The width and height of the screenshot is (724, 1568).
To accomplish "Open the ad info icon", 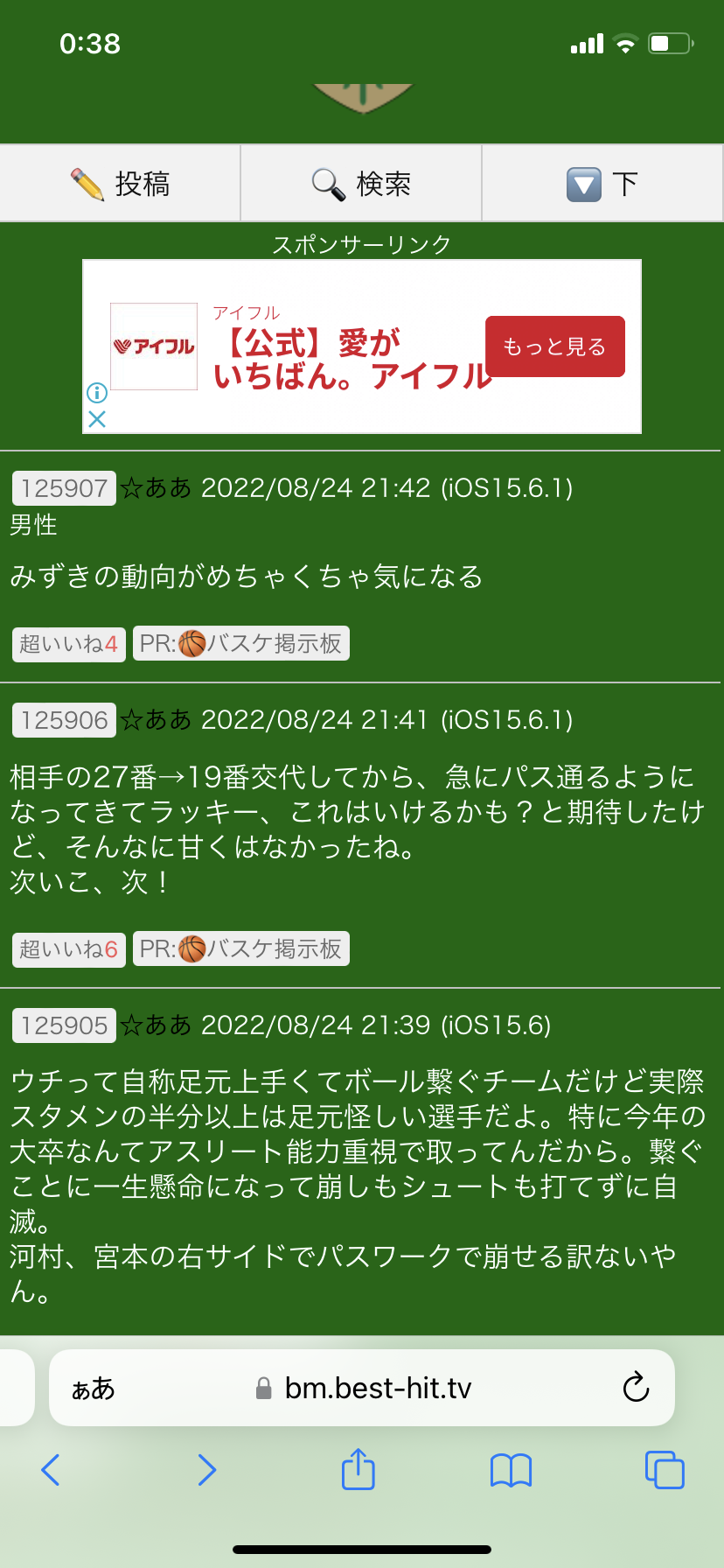I will [x=97, y=393].
